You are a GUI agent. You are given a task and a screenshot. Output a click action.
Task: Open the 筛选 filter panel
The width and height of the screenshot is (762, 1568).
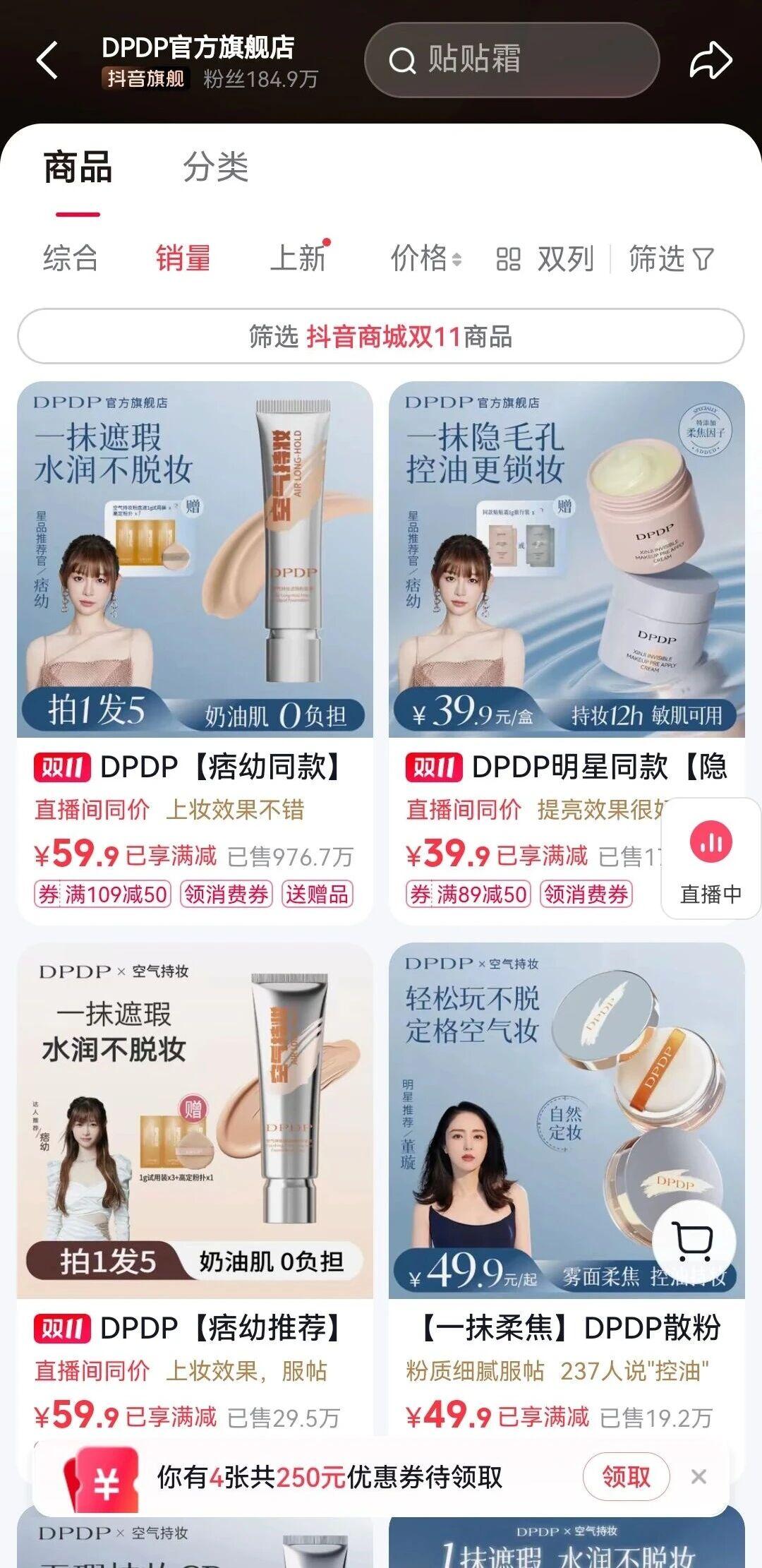[670, 259]
